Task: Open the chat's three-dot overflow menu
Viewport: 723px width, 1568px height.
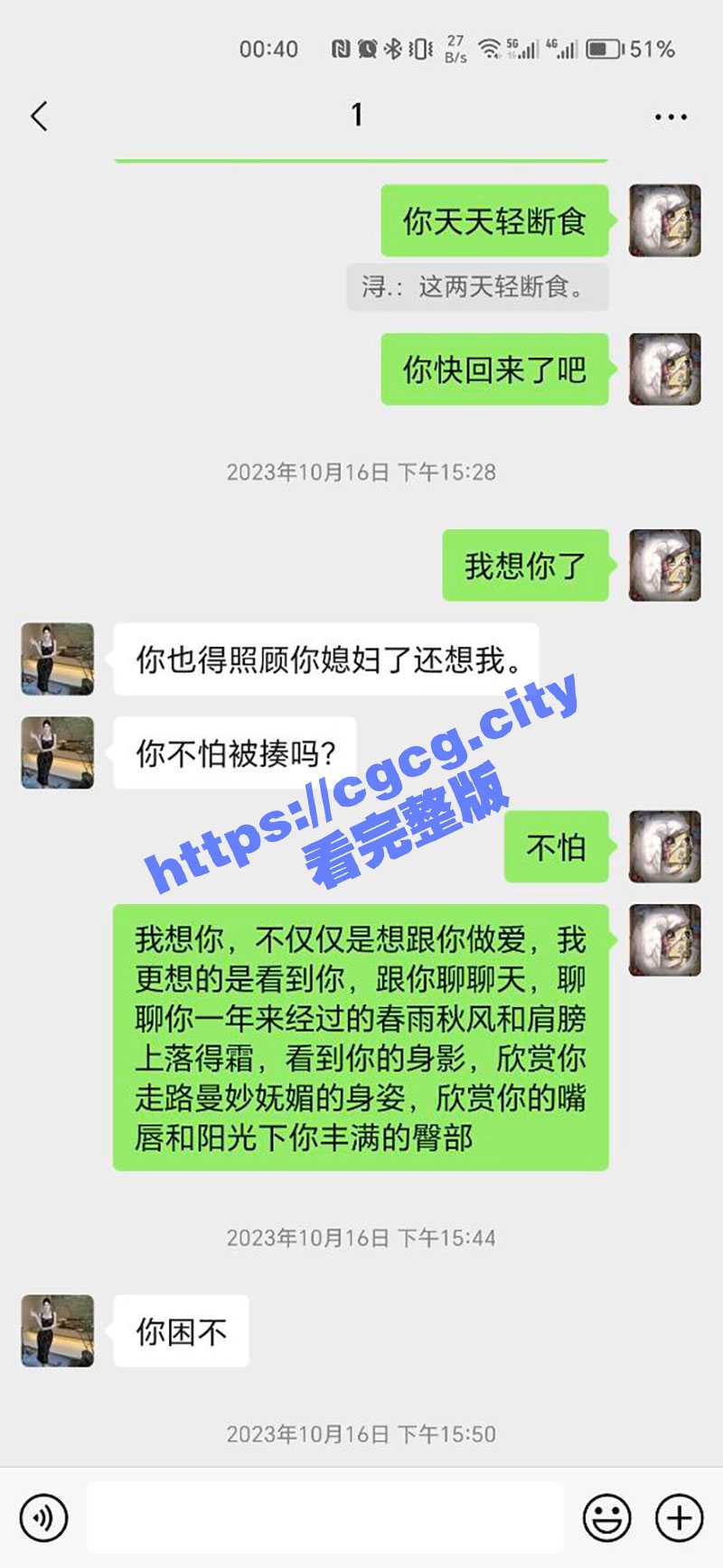Action: [x=670, y=117]
